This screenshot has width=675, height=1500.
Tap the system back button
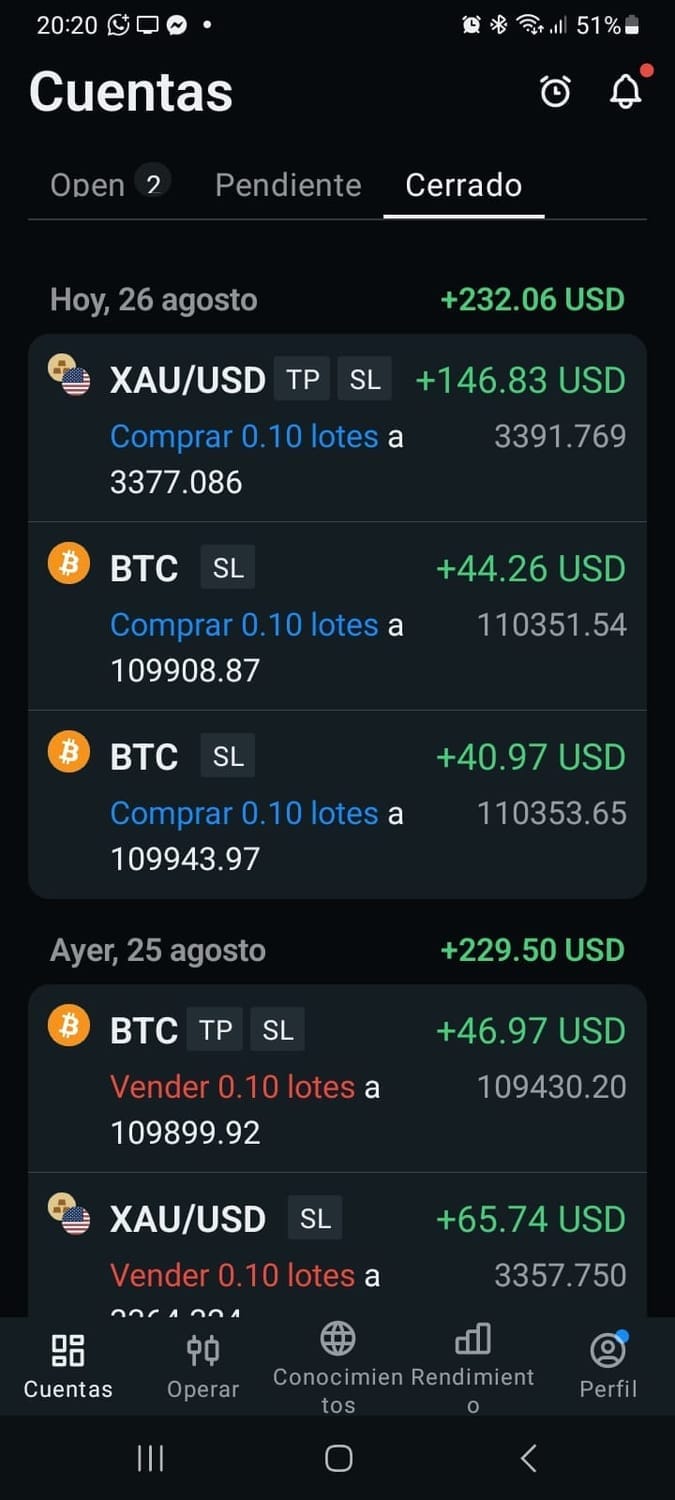coord(529,1459)
